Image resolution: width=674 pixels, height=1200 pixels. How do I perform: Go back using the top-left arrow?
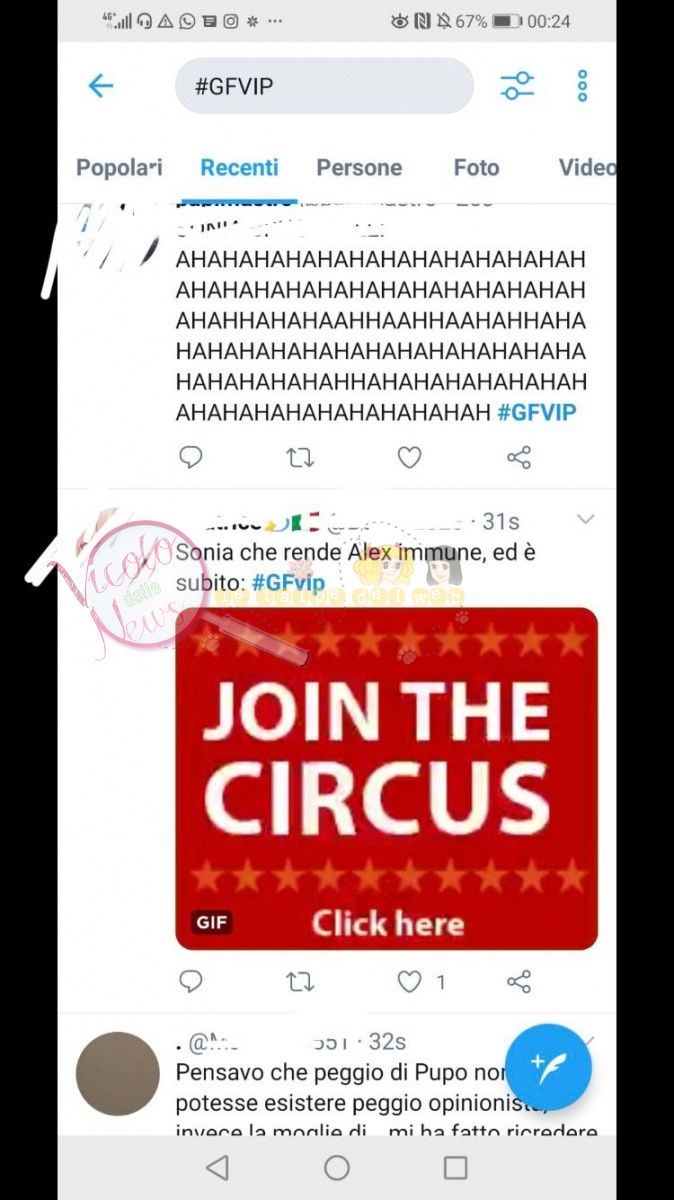pyautogui.click(x=101, y=86)
